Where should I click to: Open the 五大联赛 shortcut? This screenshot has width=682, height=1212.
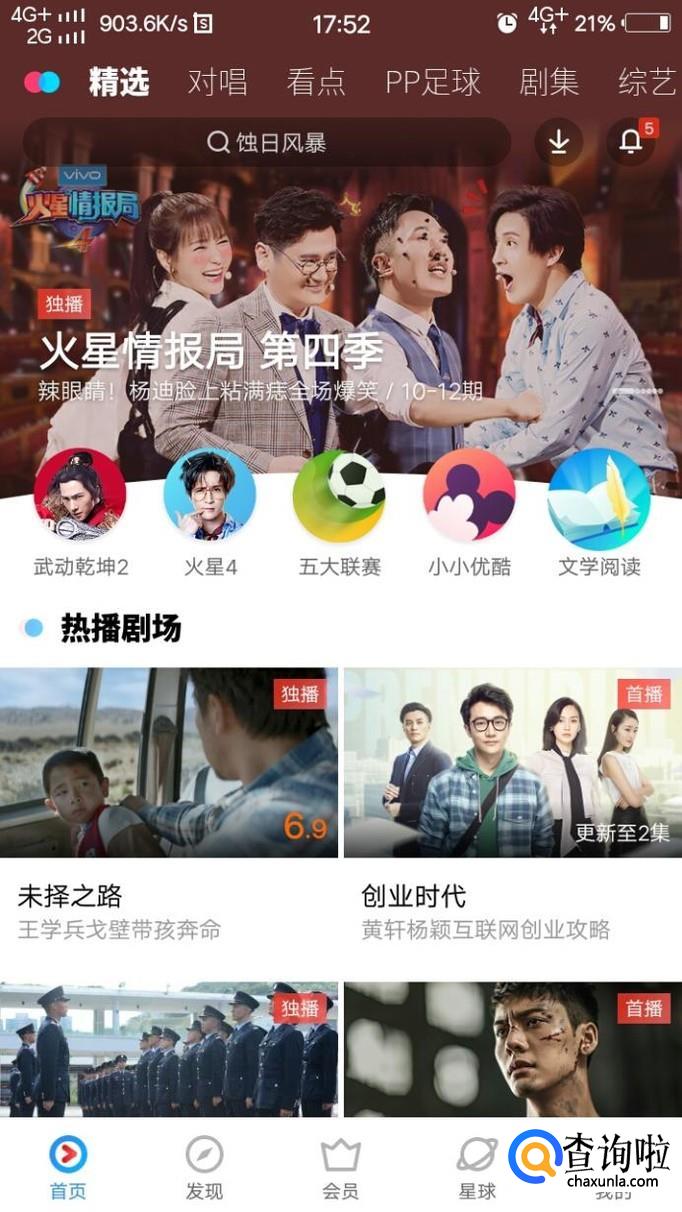(x=339, y=496)
